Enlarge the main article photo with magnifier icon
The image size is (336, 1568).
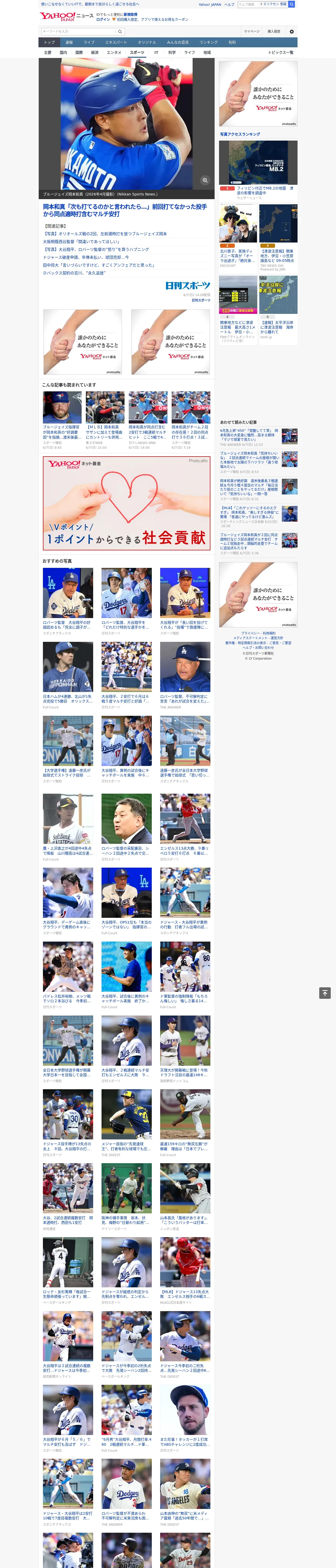pyautogui.click(x=205, y=180)
